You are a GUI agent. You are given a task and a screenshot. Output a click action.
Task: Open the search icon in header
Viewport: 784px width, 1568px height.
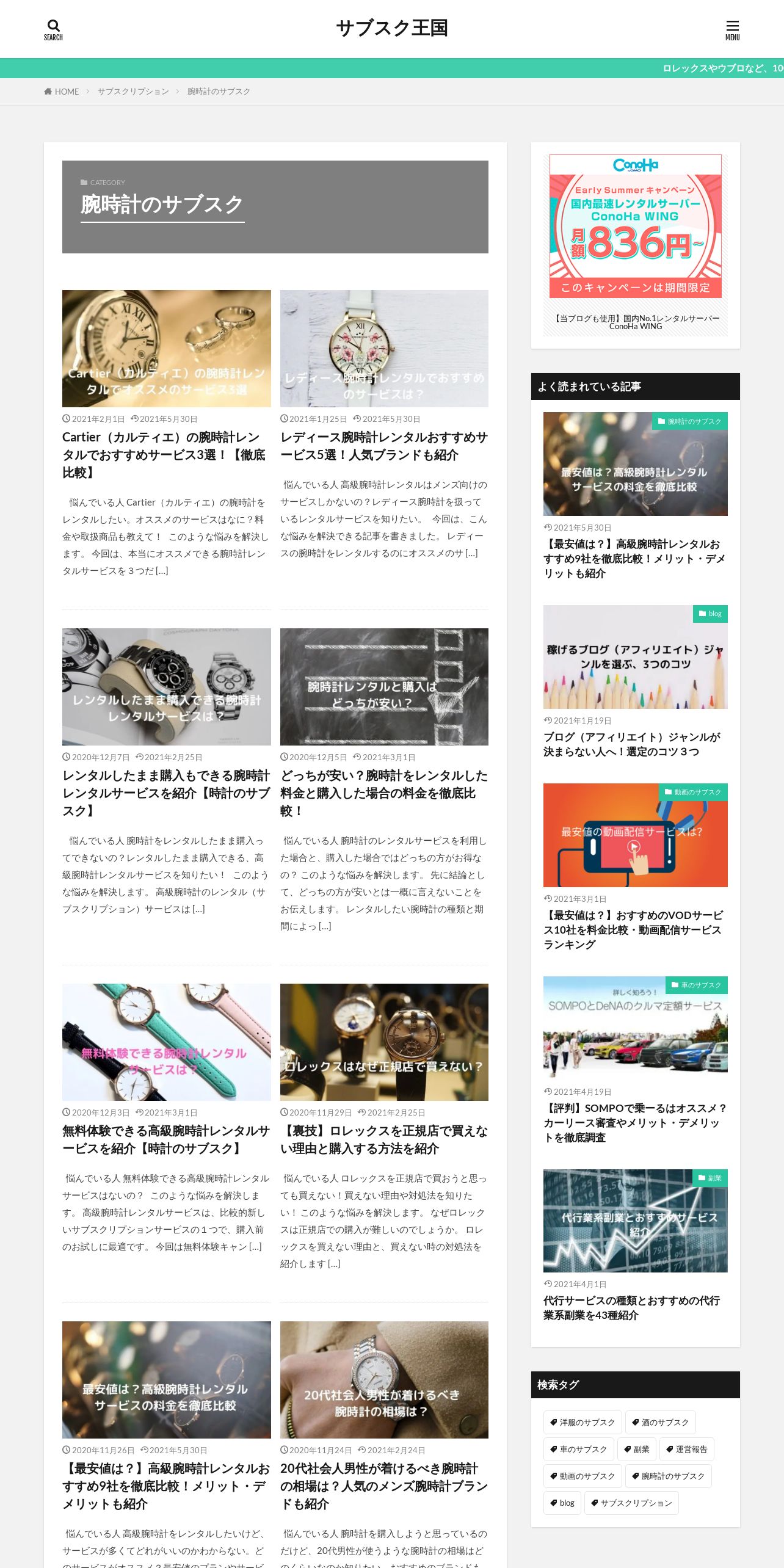tap(53, 29)
